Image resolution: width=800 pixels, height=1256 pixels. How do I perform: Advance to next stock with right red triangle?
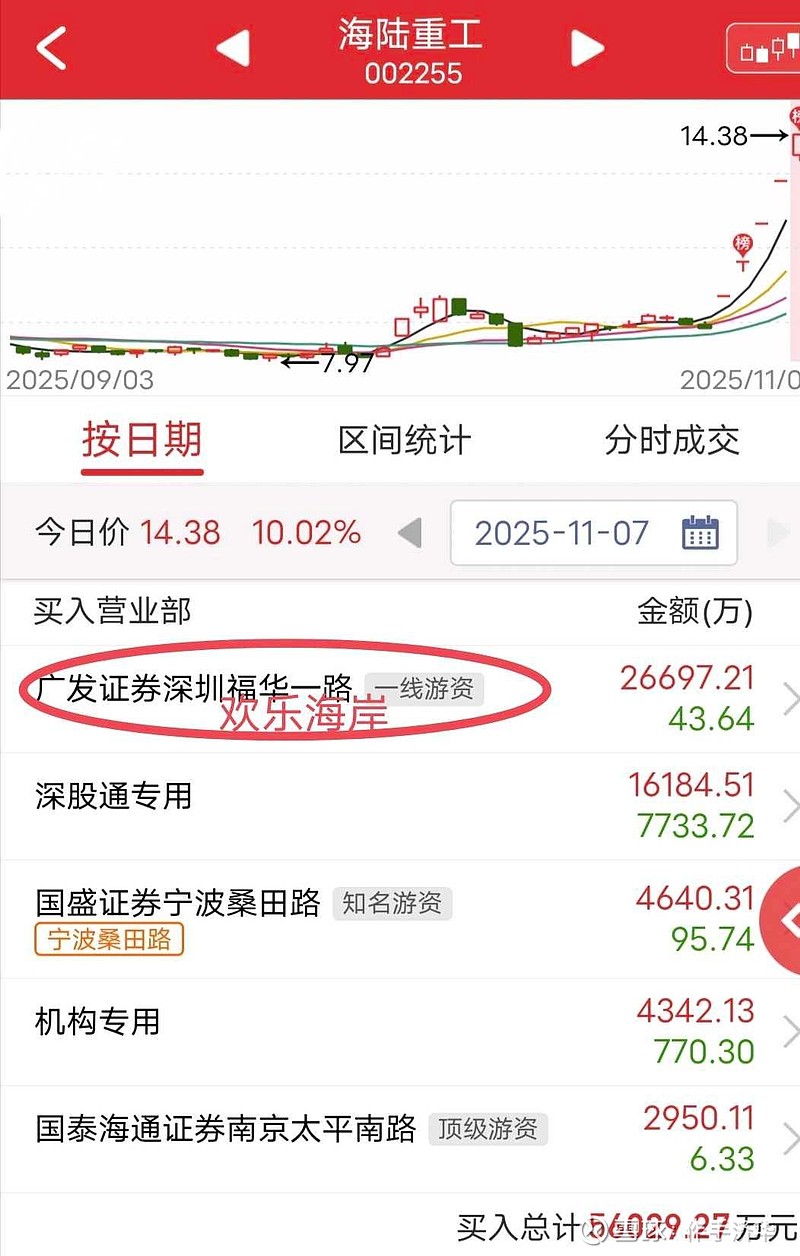point(586,48)
